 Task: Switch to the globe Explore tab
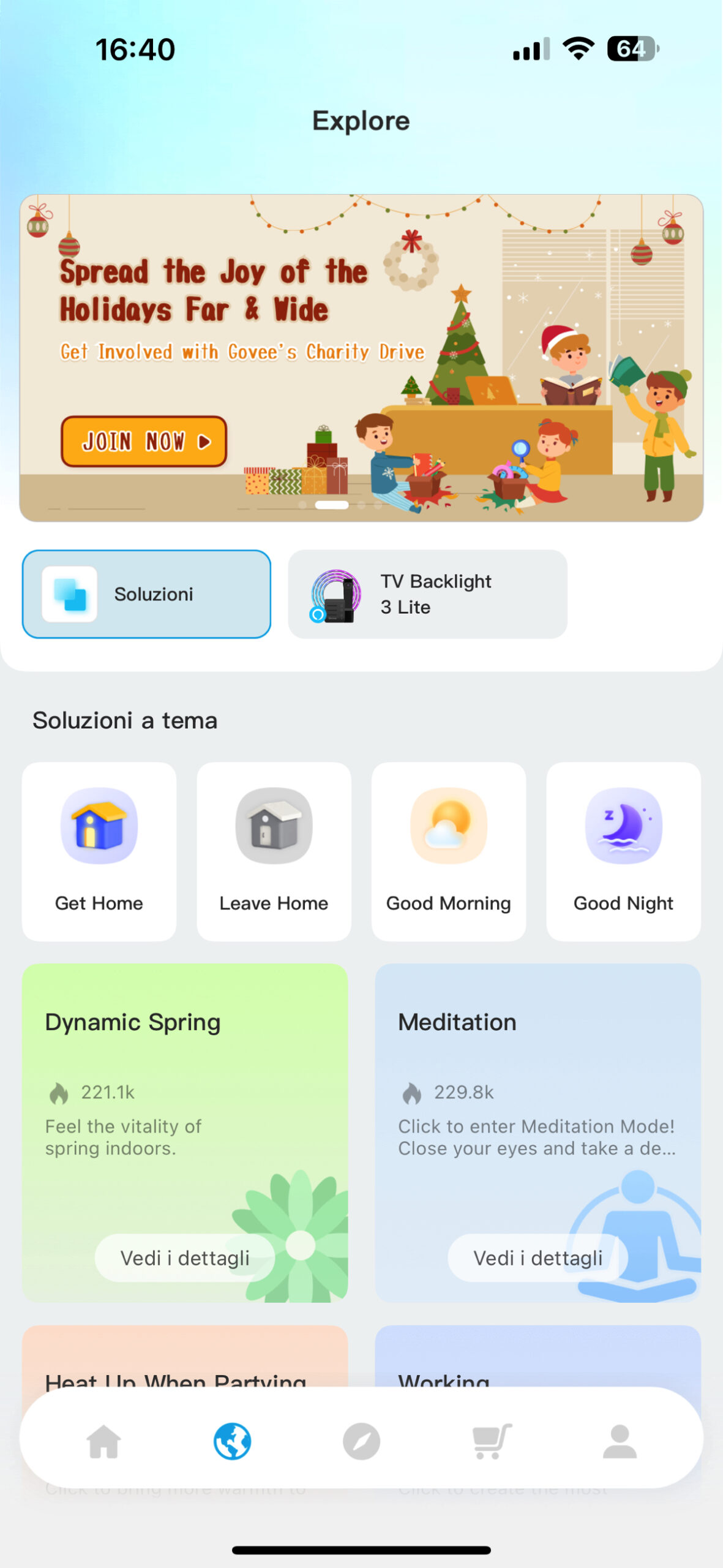click(x=232, y=1441)
